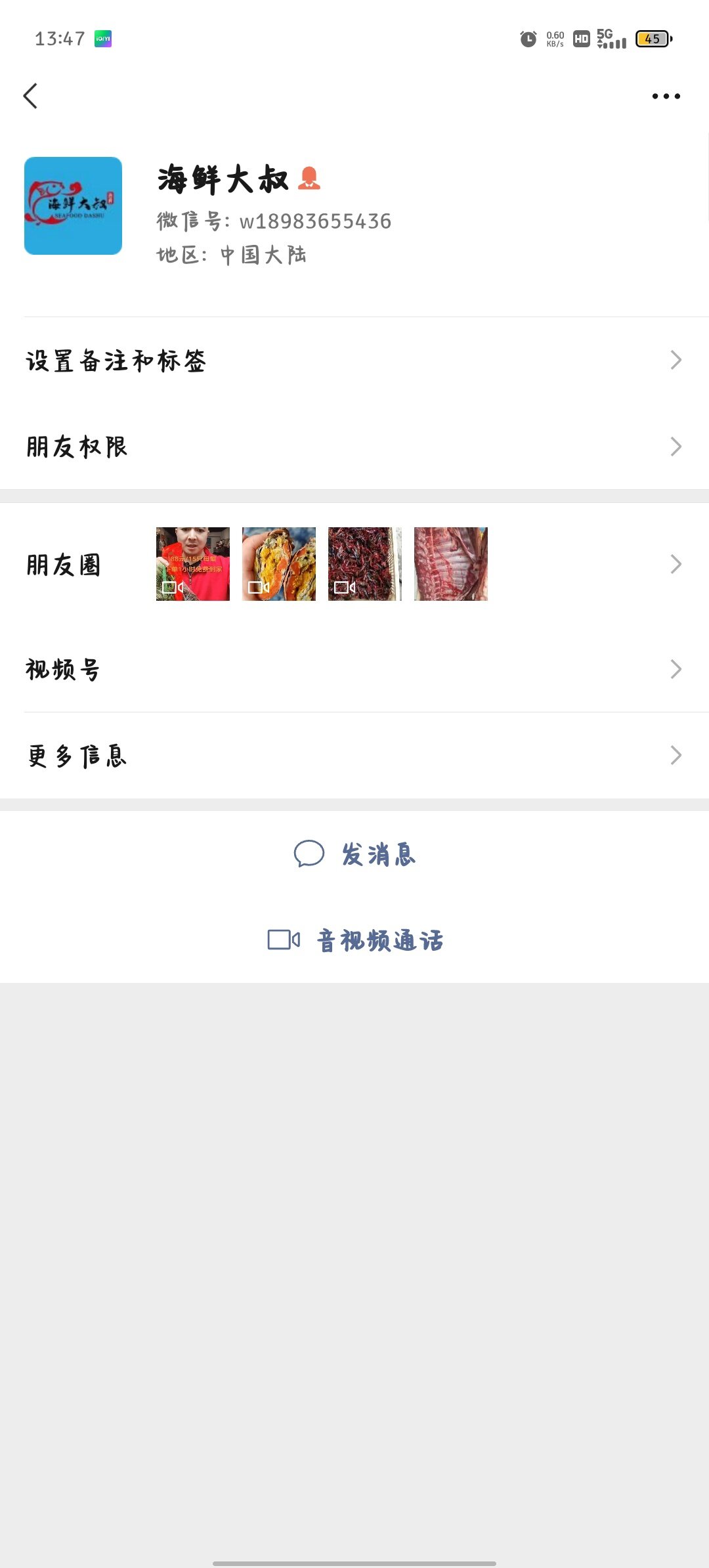This screenshot has width=709, height=1568.
Task: Open 设置备注和标签 settings
Action: (354, 360)
